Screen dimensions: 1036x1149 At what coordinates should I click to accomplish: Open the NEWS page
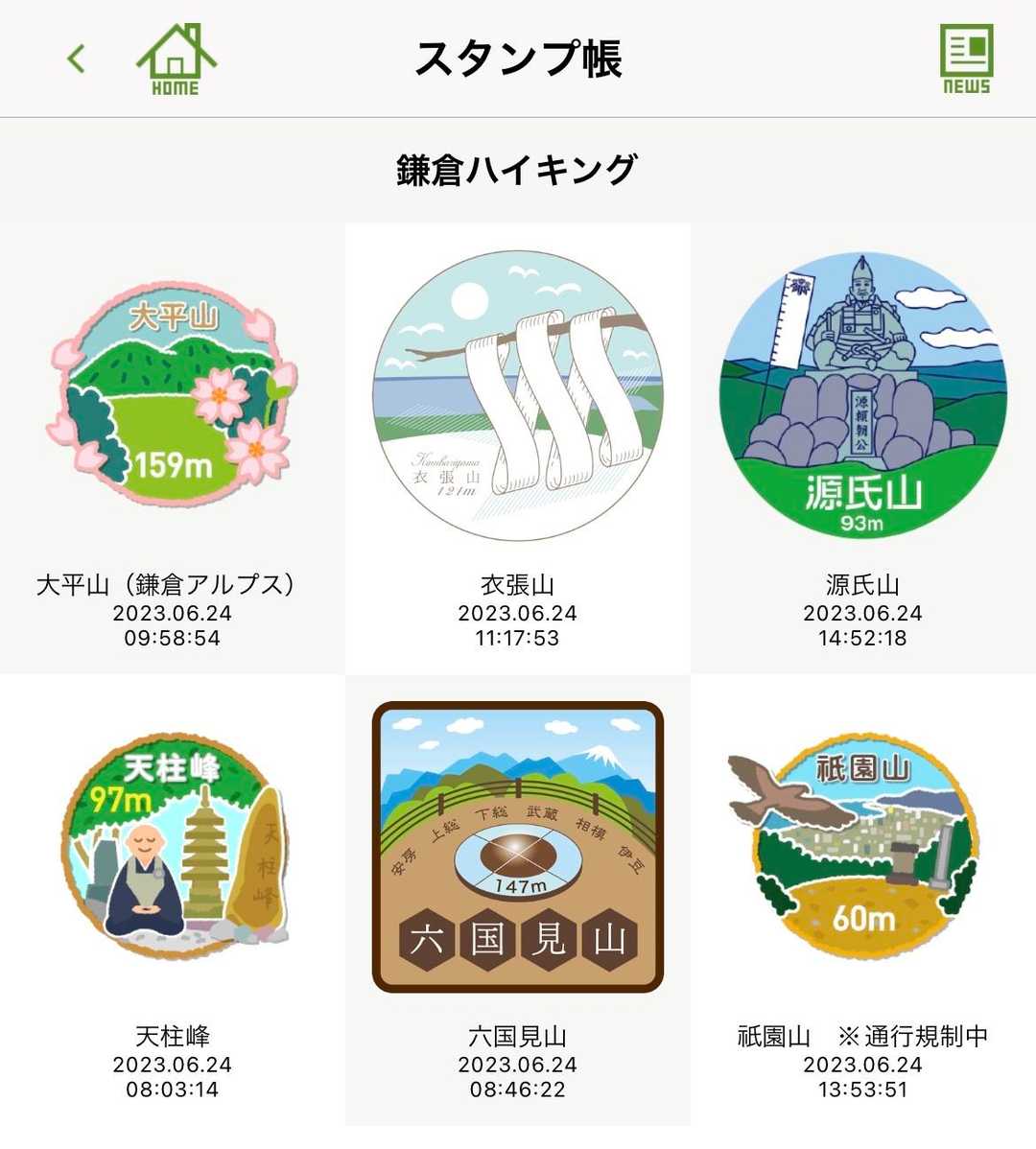click(x=966, y=59)
